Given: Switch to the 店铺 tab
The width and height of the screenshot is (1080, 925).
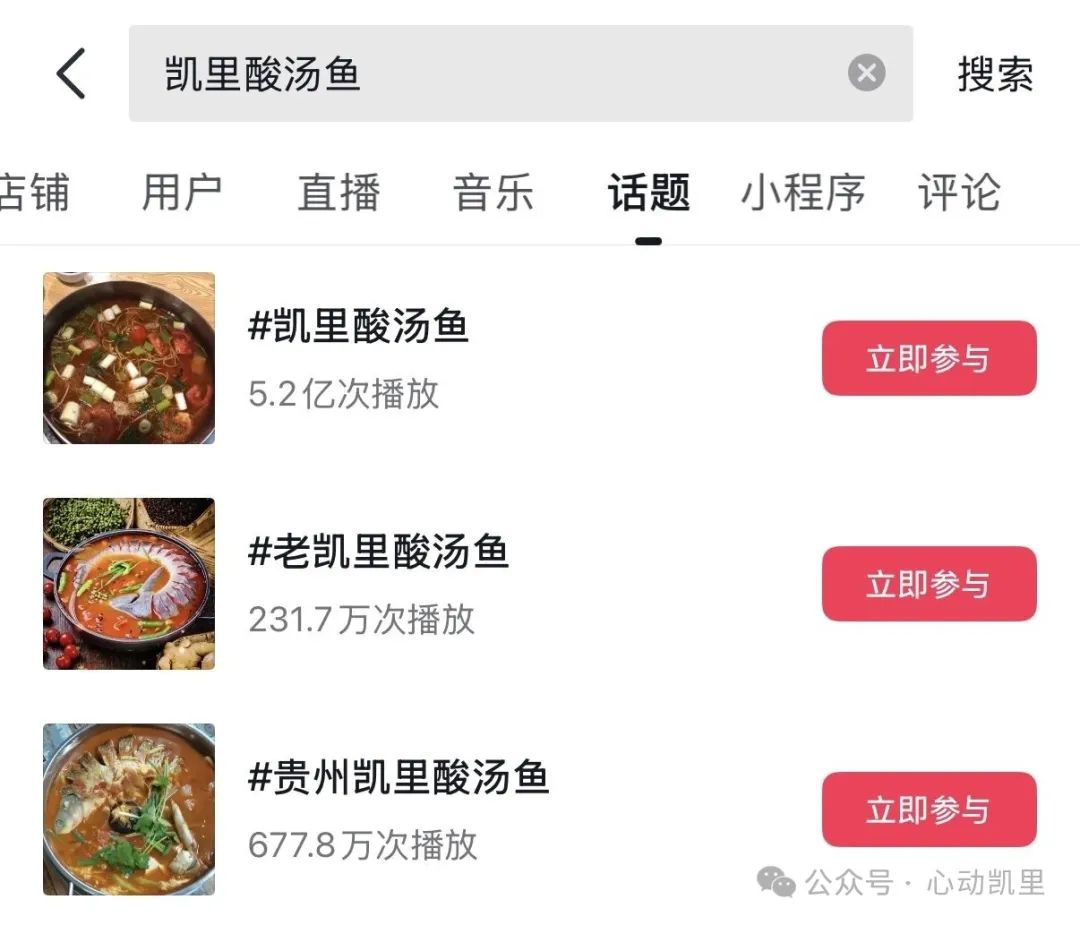Looking at the screenshot, I should 34,192.
